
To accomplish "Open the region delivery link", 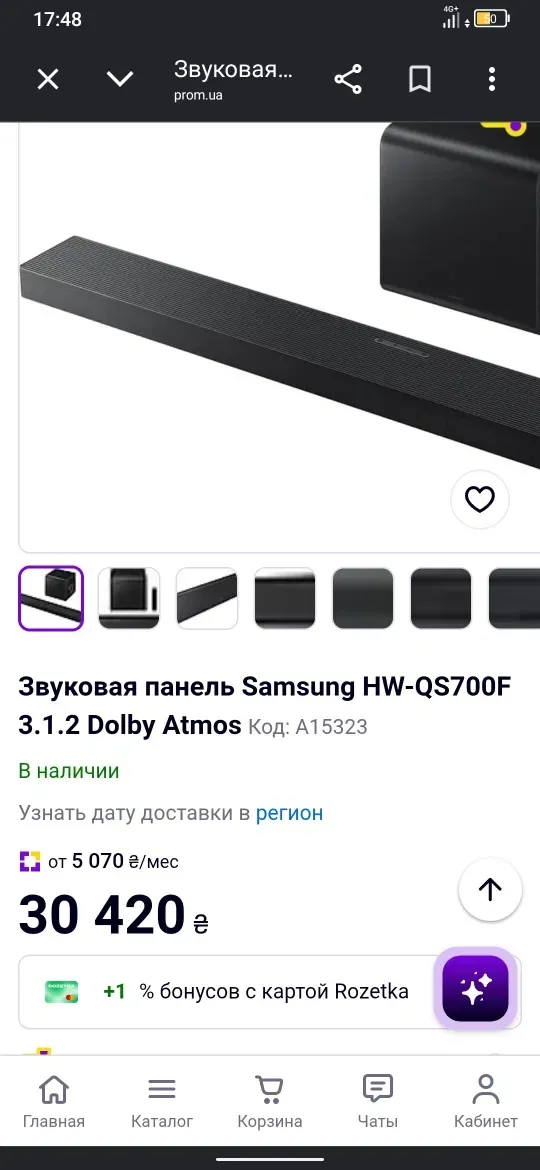I will (x=289, y=813).
